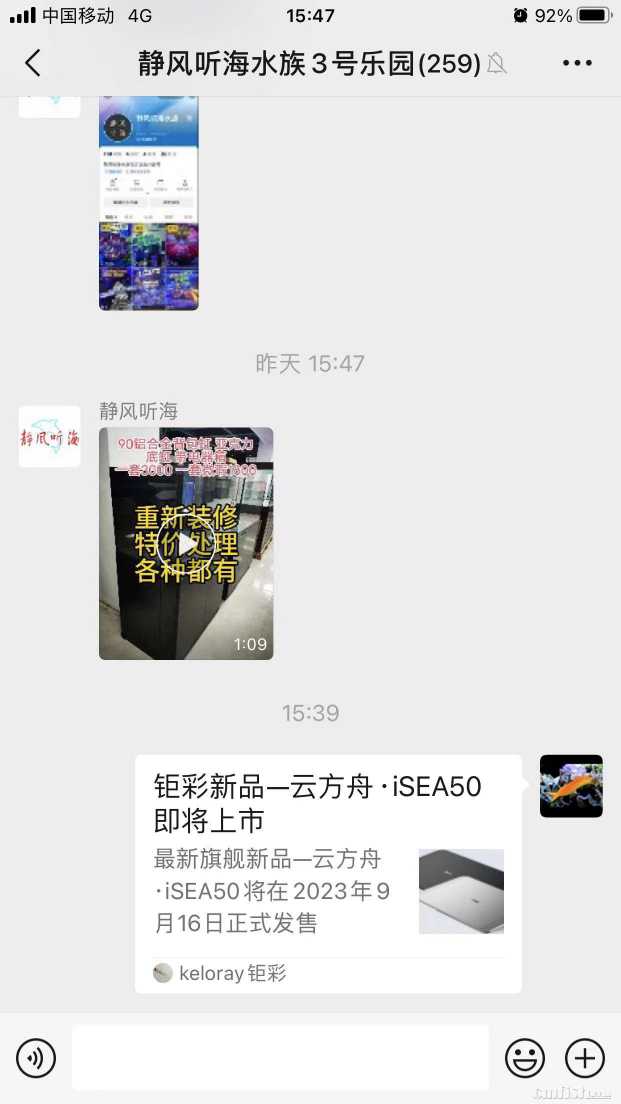Open the plus attachments menu
This screenshot has height=1104, width=621.
click(x=585, y=1058)
